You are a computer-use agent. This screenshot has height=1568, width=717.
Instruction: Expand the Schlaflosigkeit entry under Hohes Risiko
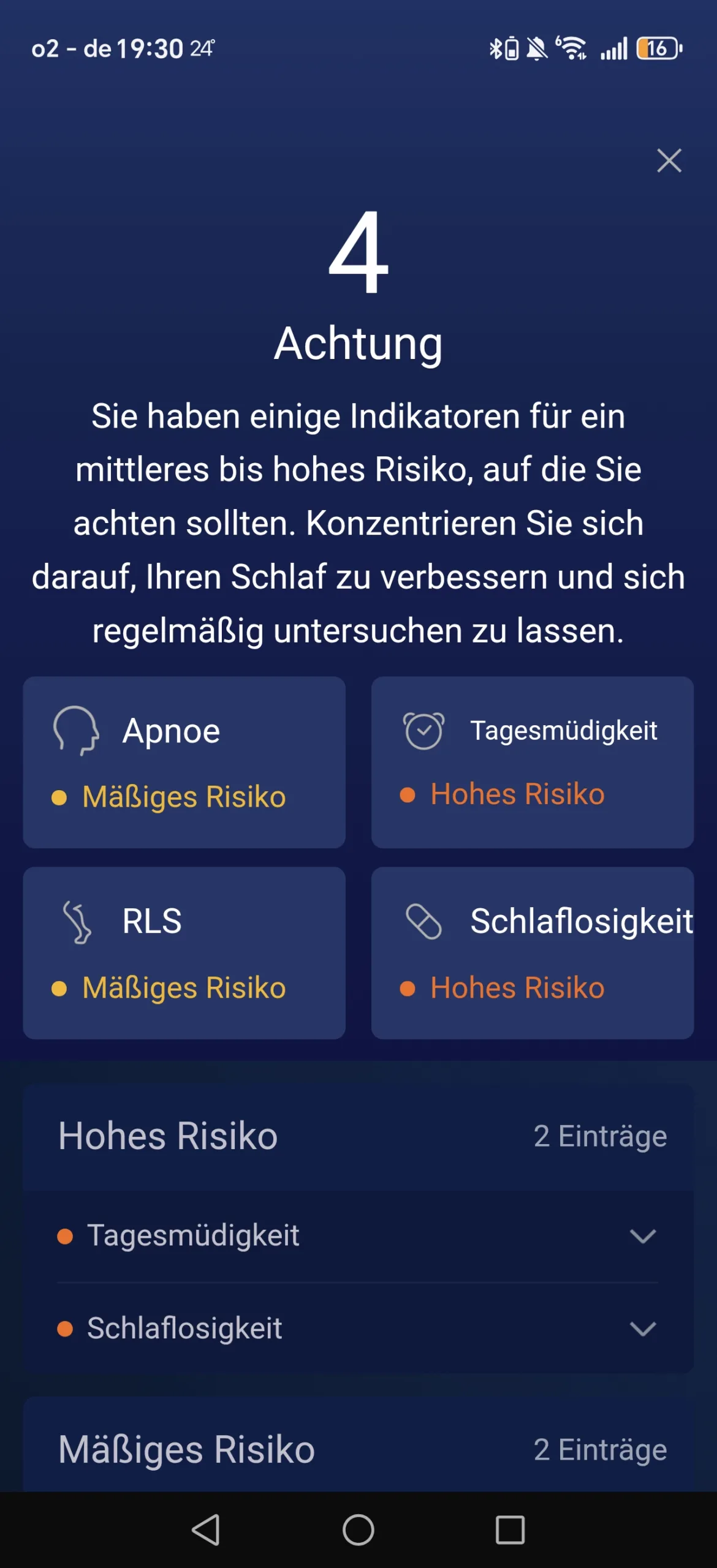click(x=358, y=1329)
